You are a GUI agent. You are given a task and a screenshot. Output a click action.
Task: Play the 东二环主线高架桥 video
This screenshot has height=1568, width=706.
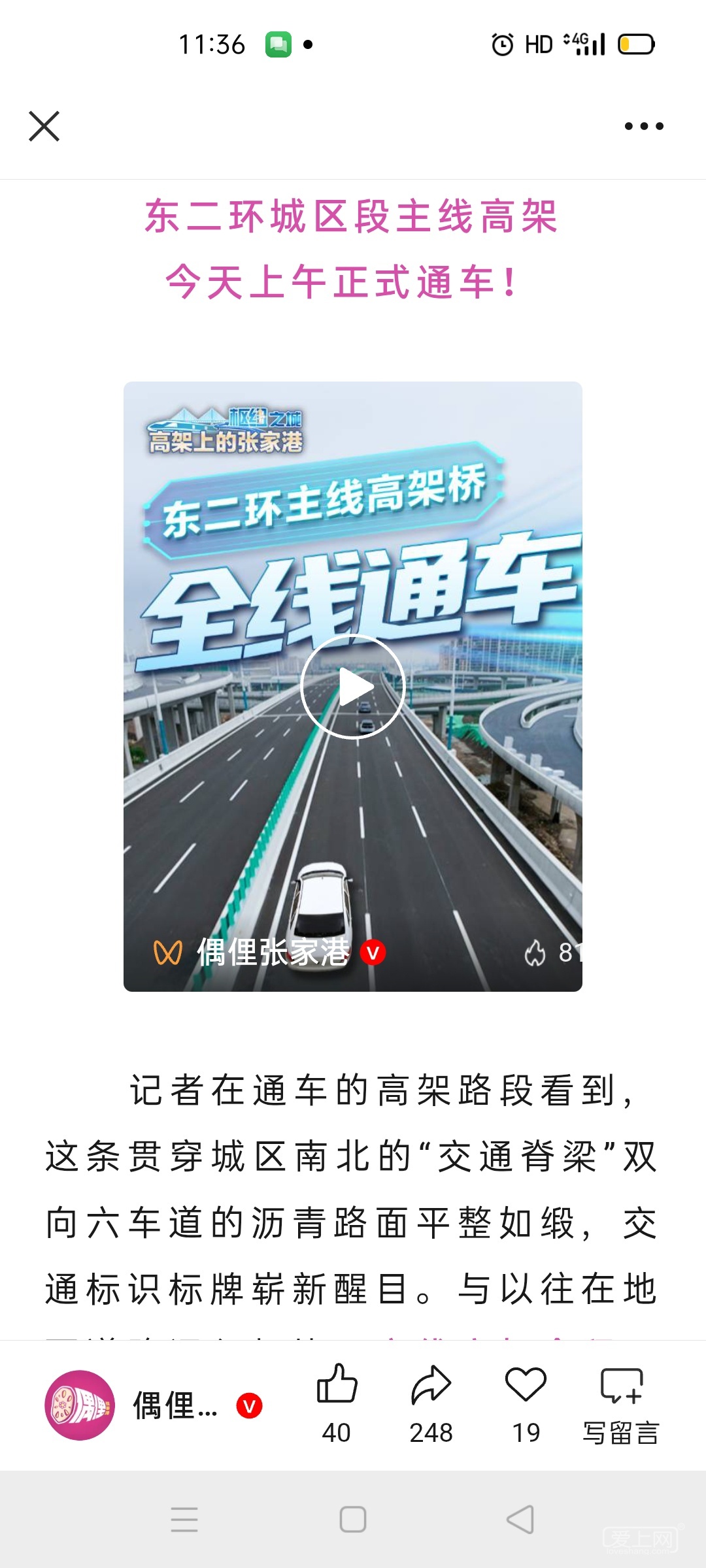[x=353, y=687]
